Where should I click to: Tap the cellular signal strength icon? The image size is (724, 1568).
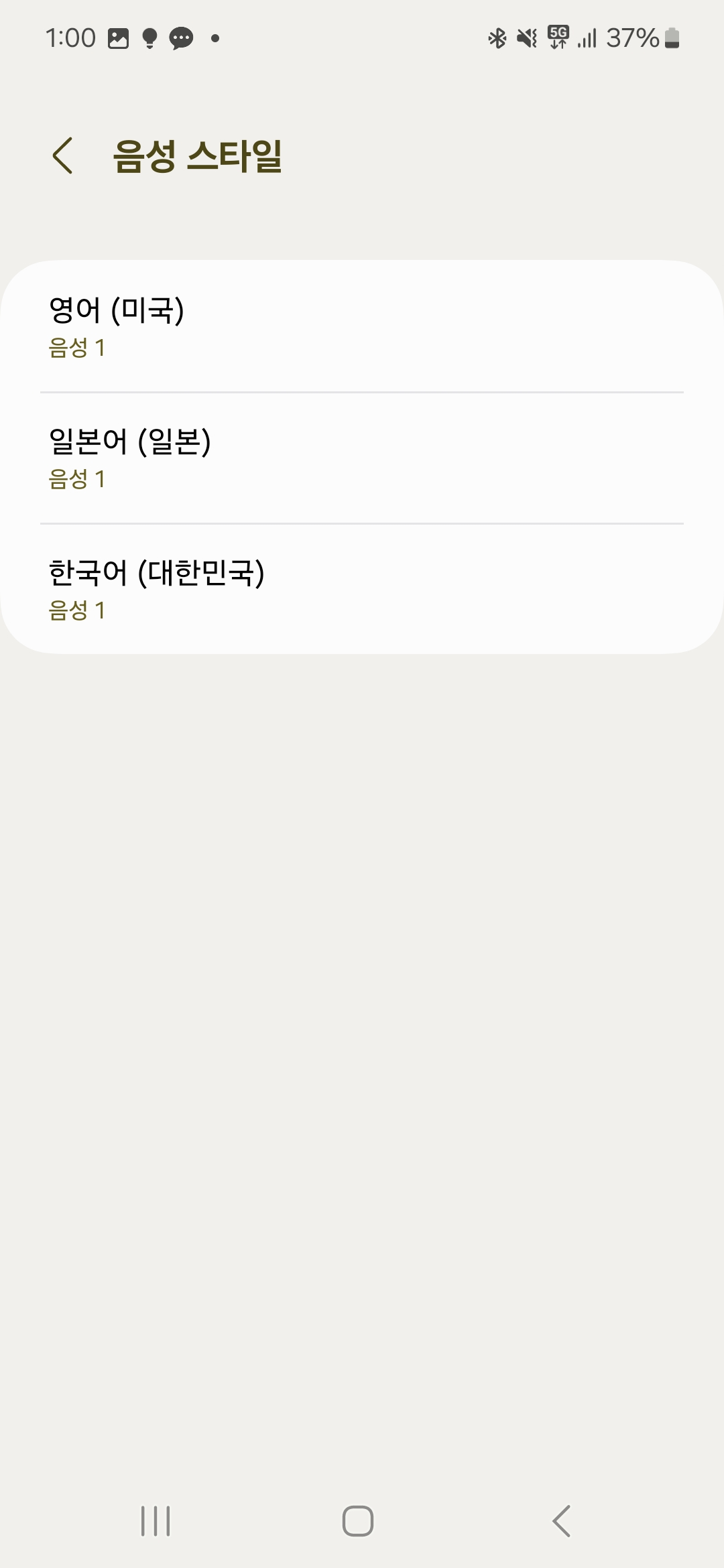point(587,38)
